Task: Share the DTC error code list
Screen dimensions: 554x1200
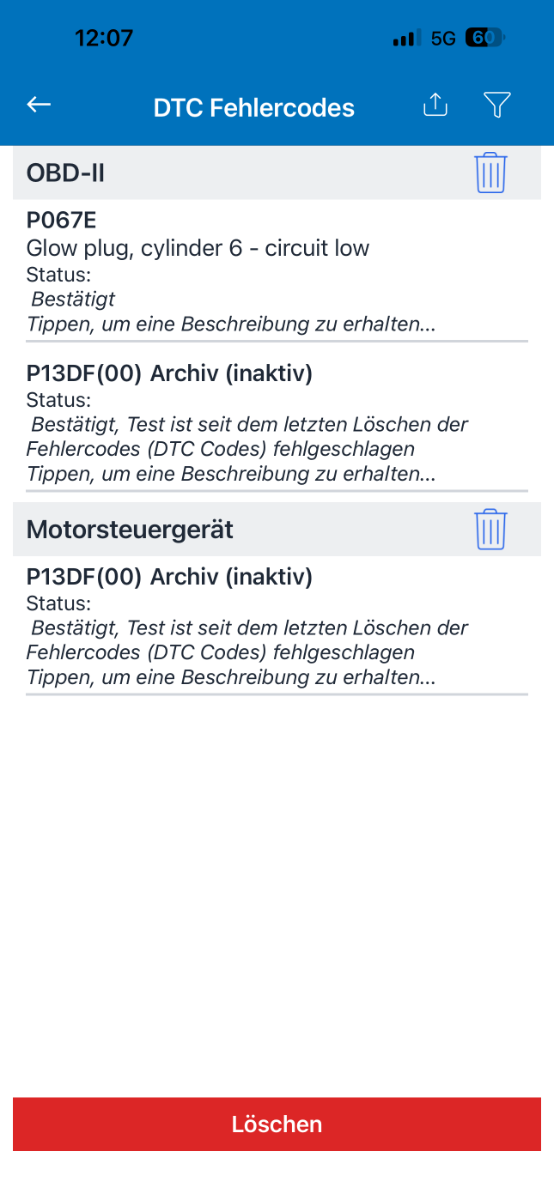Action: click(x=435, y=105)
